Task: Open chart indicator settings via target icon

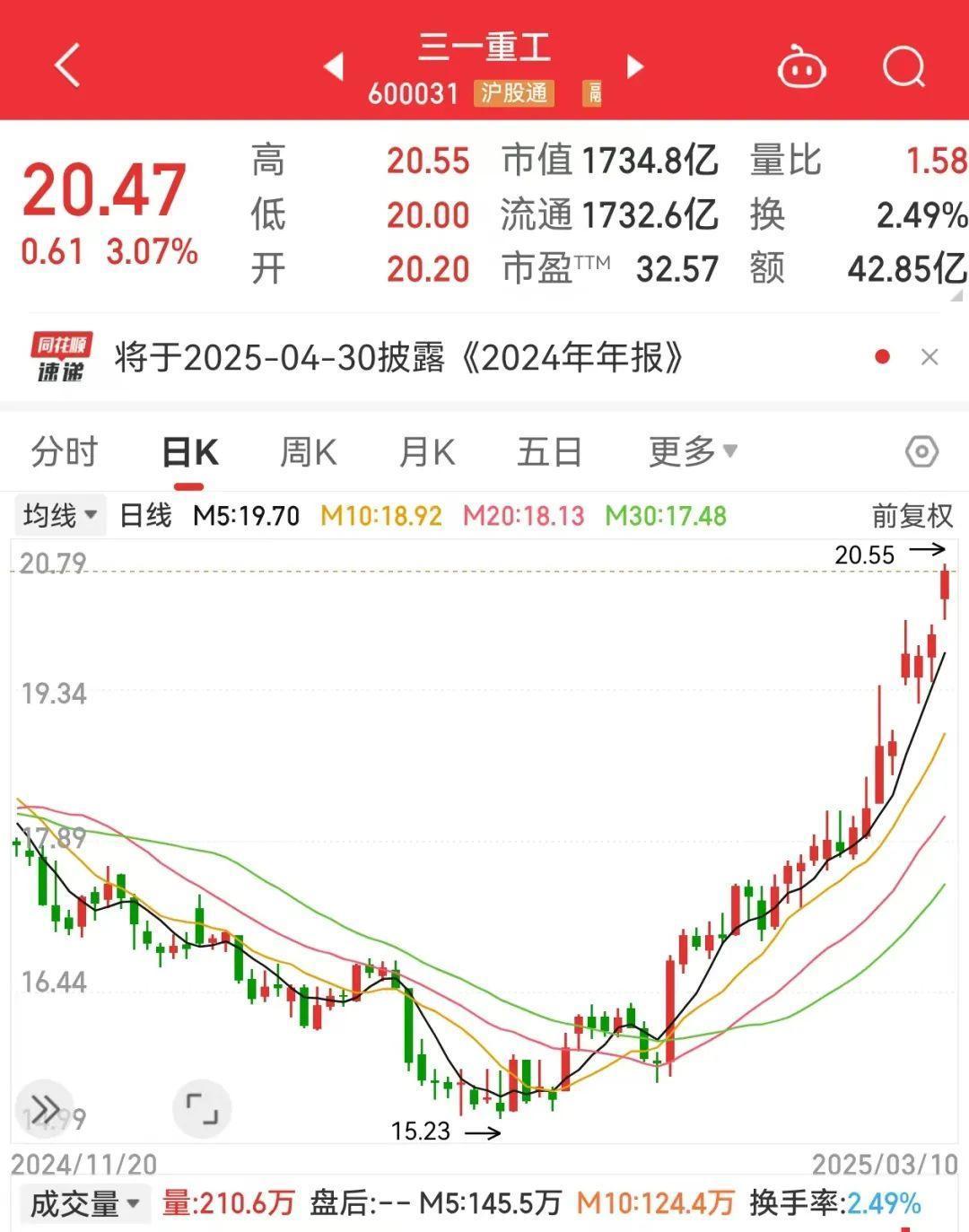Action: (923, 452)
